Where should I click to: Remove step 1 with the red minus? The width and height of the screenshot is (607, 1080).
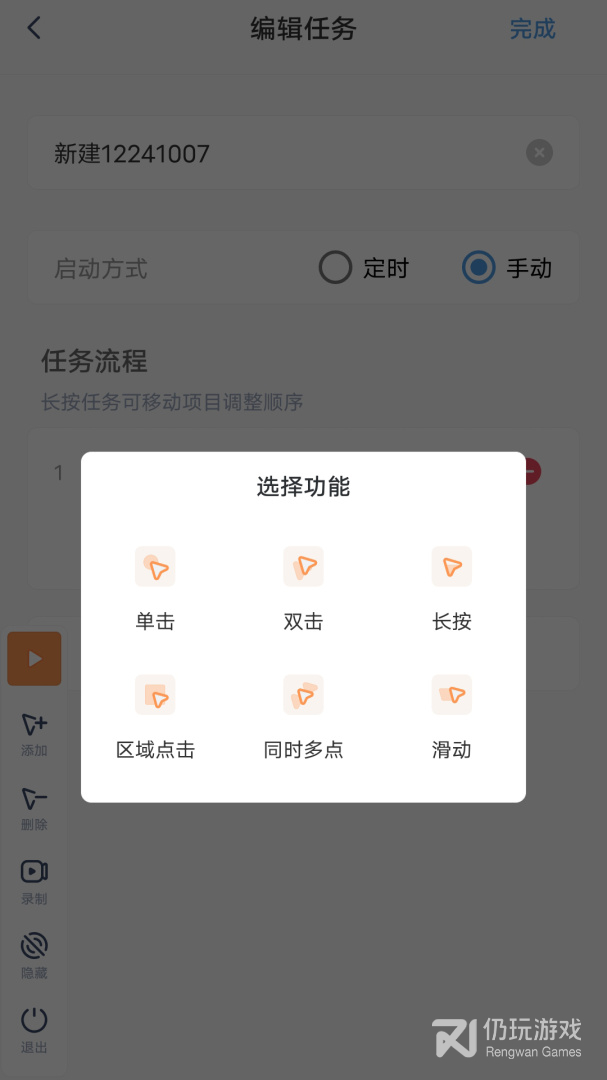[x=531, y=471]
